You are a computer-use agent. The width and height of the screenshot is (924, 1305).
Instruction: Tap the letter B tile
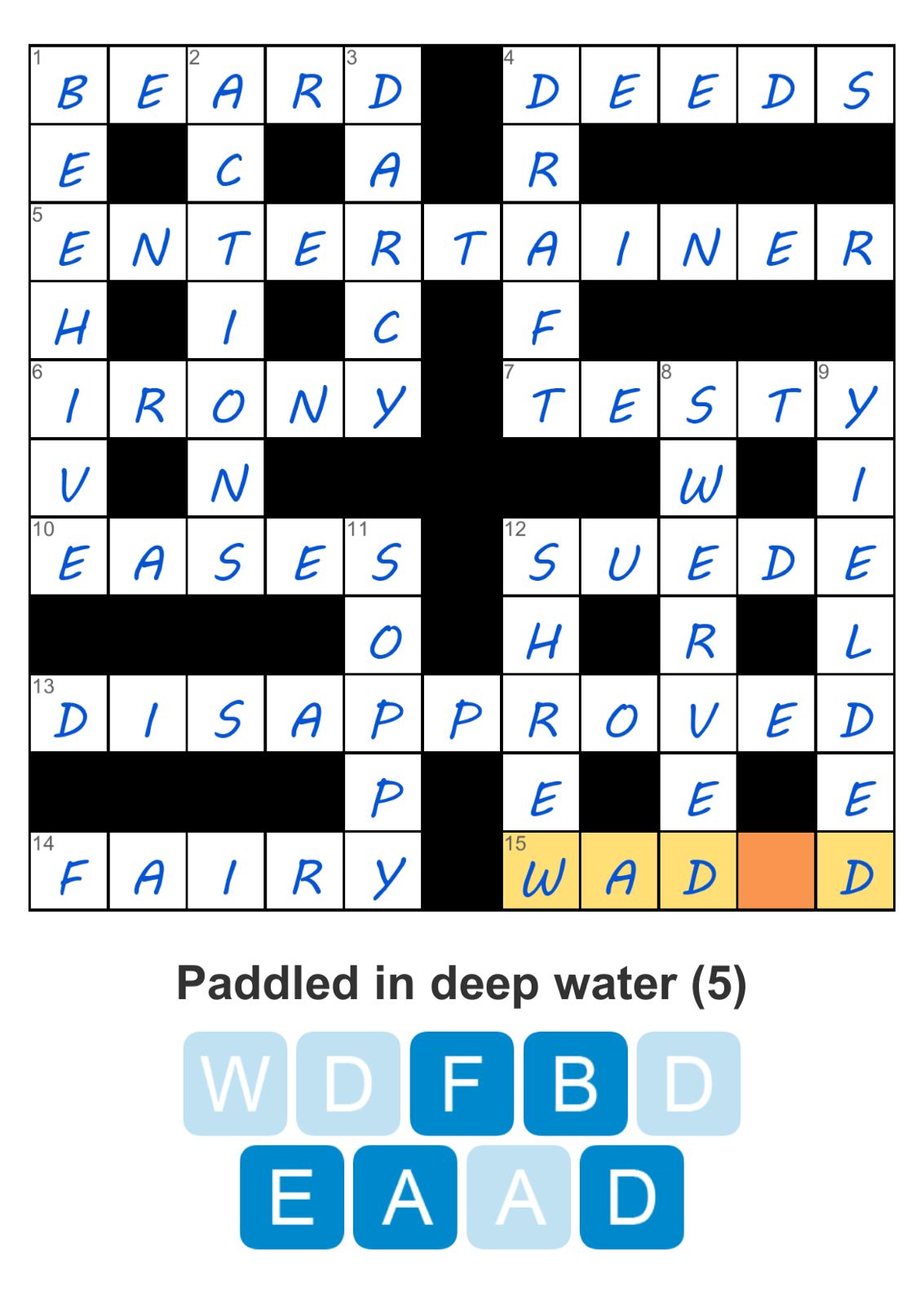(575, 1083)
